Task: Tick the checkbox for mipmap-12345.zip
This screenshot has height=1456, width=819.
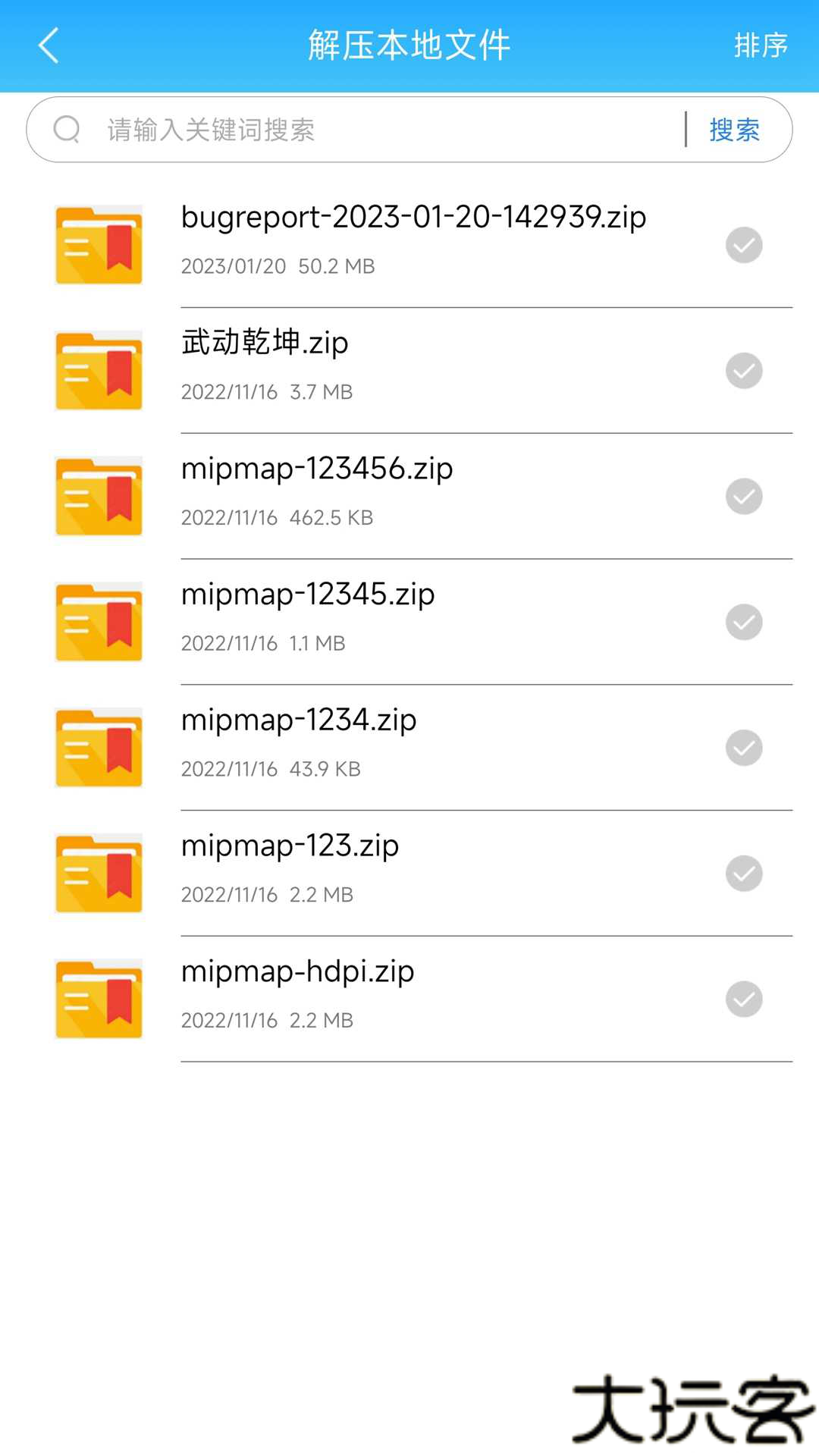Action: click(744, 623)
